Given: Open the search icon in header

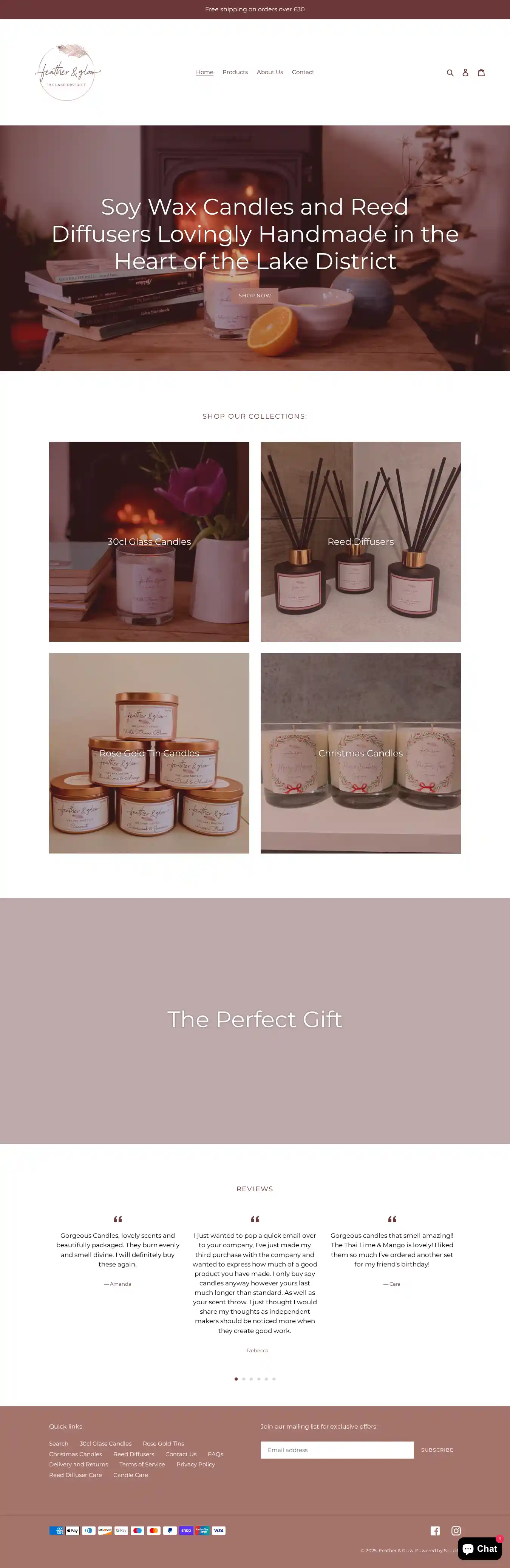Looking at the screenshot, I should (x=450, y=73).
